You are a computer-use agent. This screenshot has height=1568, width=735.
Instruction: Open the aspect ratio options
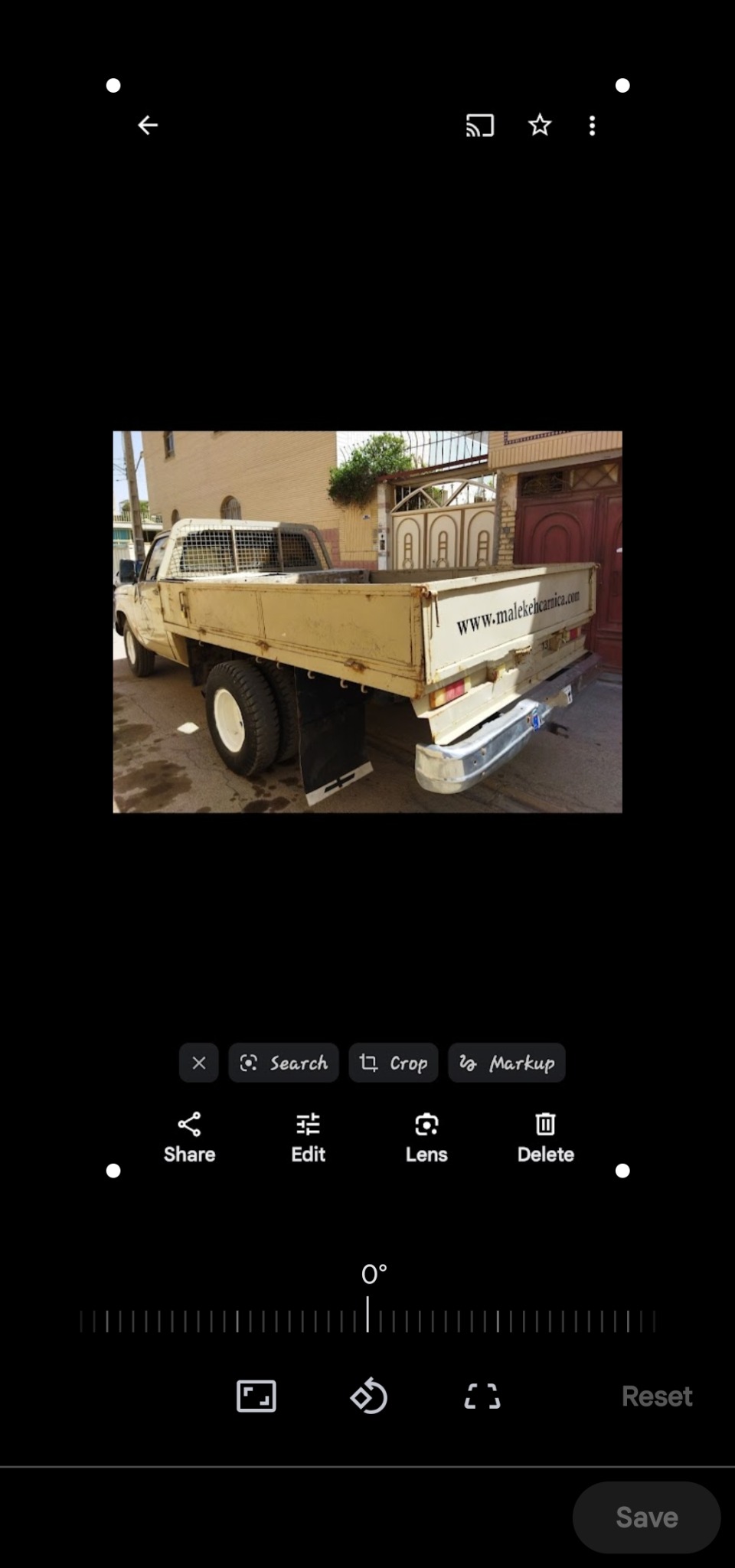256,1396
